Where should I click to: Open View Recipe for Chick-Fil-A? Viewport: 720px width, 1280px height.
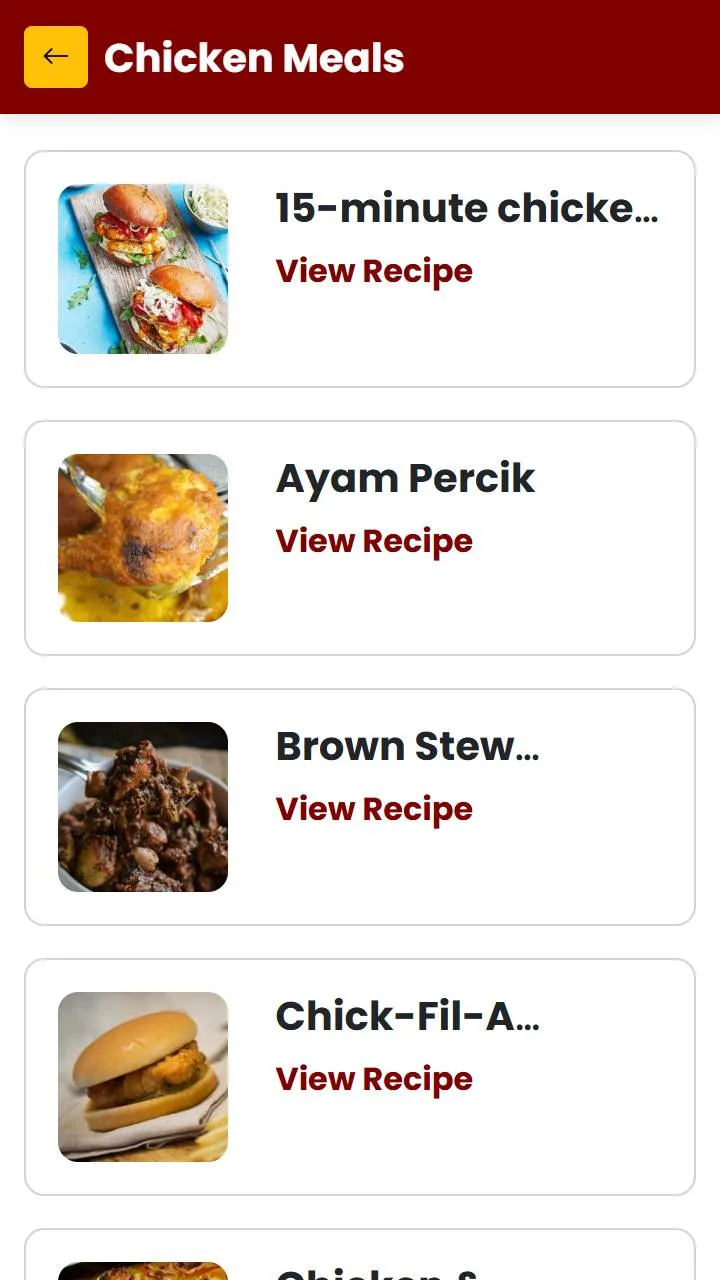374,1079
